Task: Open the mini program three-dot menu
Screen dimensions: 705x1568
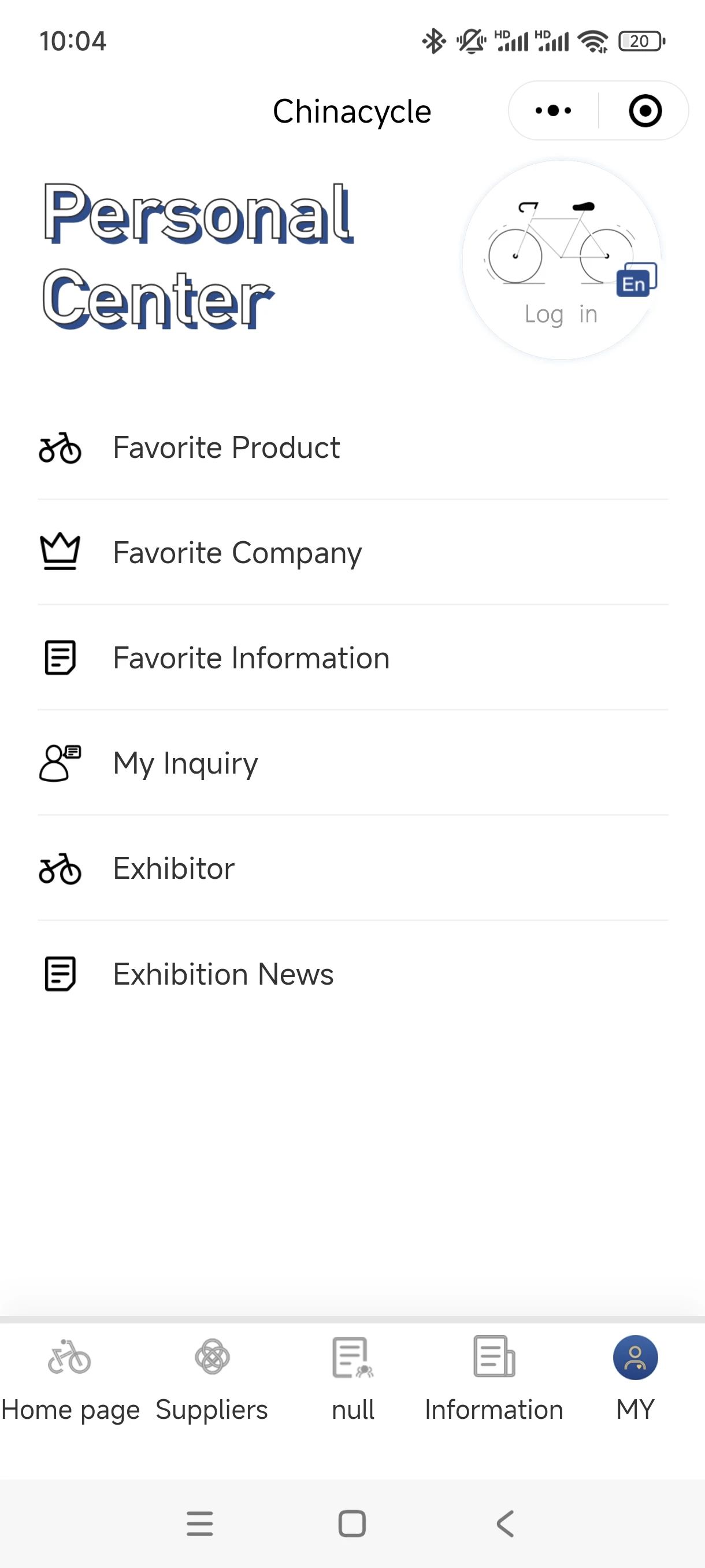Action: [553, 111]
